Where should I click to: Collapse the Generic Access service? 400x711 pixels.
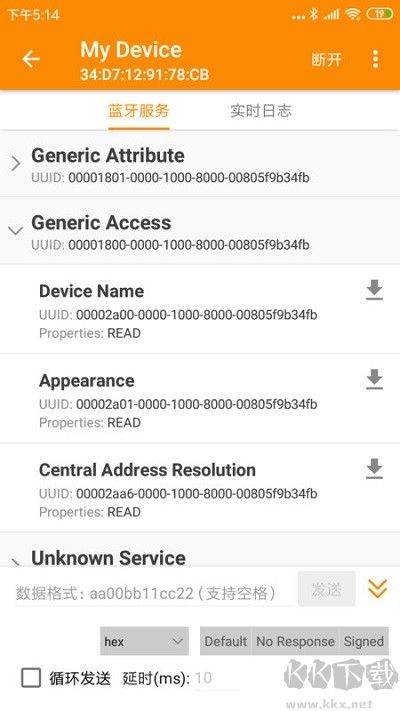(200, 231)
